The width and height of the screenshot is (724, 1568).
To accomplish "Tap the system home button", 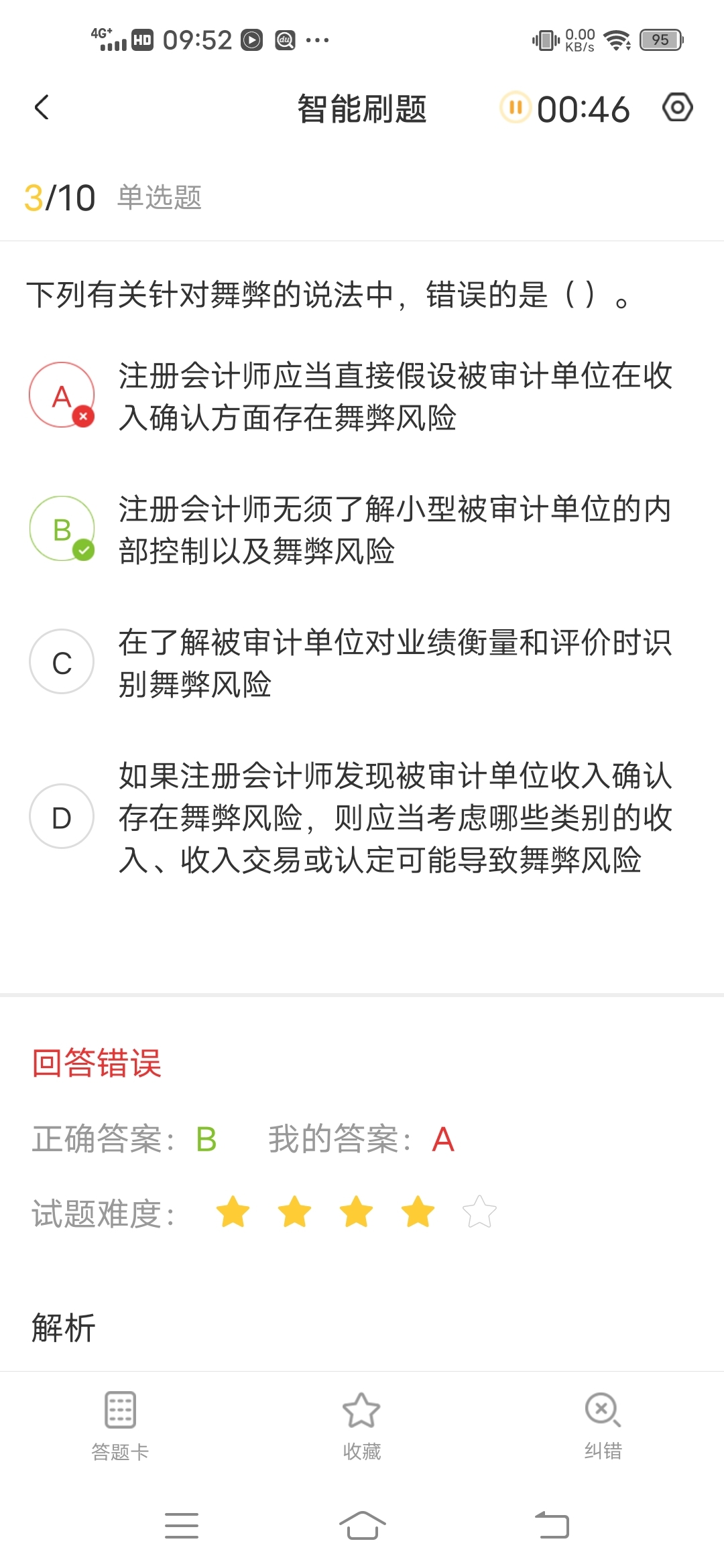I will [362, 1526].
